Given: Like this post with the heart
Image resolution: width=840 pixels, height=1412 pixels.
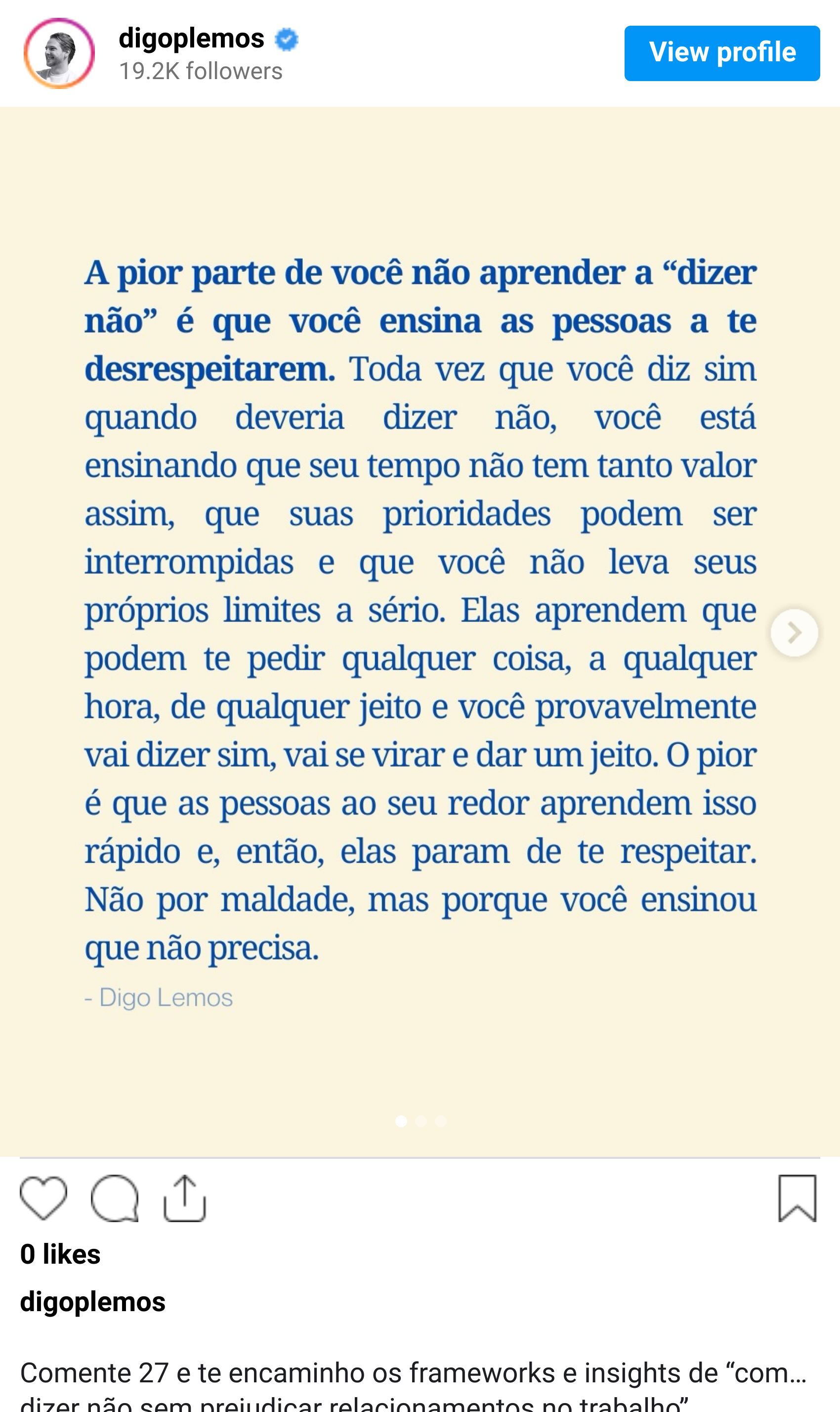Looking at the screenshot, I should pos(43,1198).
